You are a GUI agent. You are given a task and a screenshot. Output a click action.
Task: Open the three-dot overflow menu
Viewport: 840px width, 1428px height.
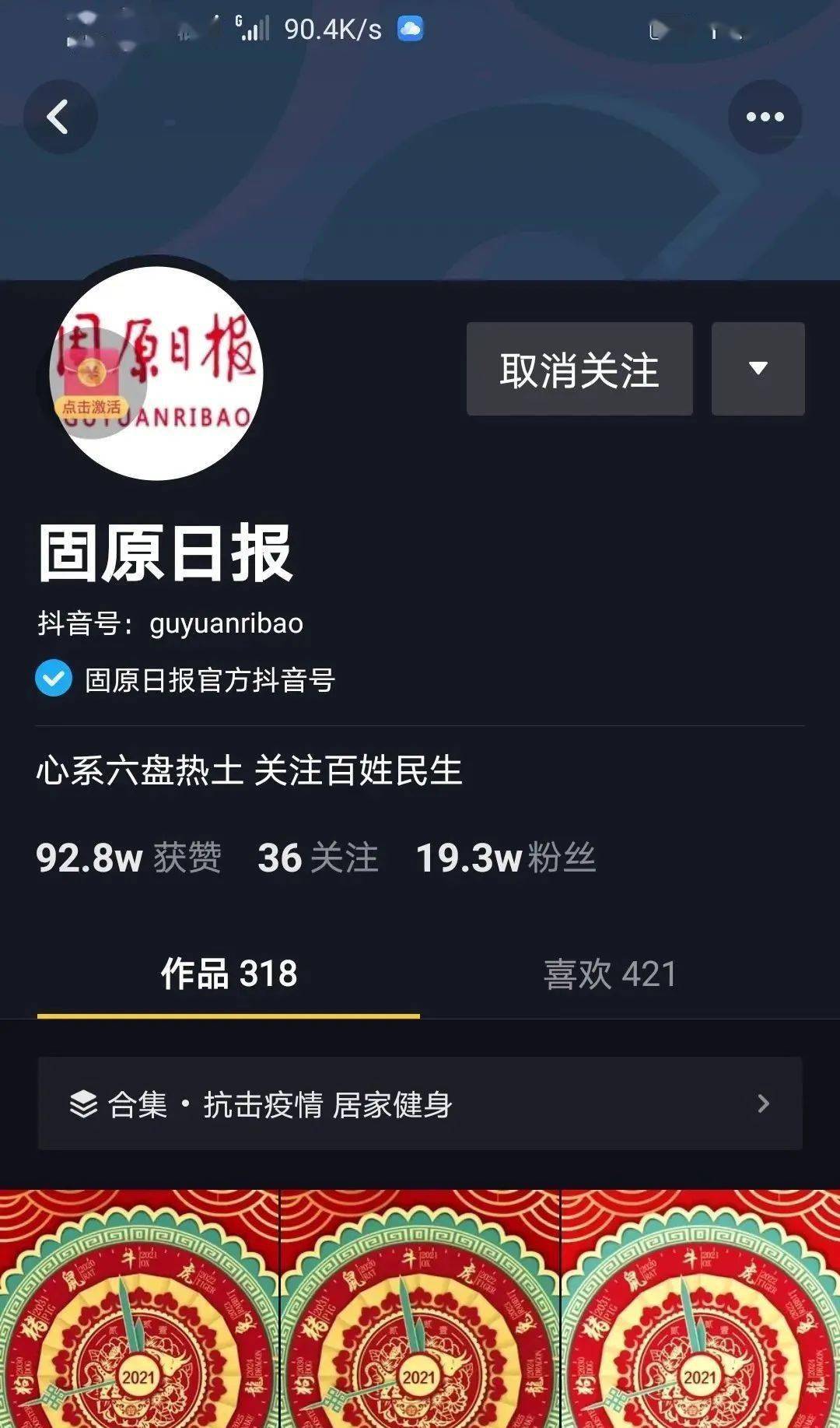(765, 118)
